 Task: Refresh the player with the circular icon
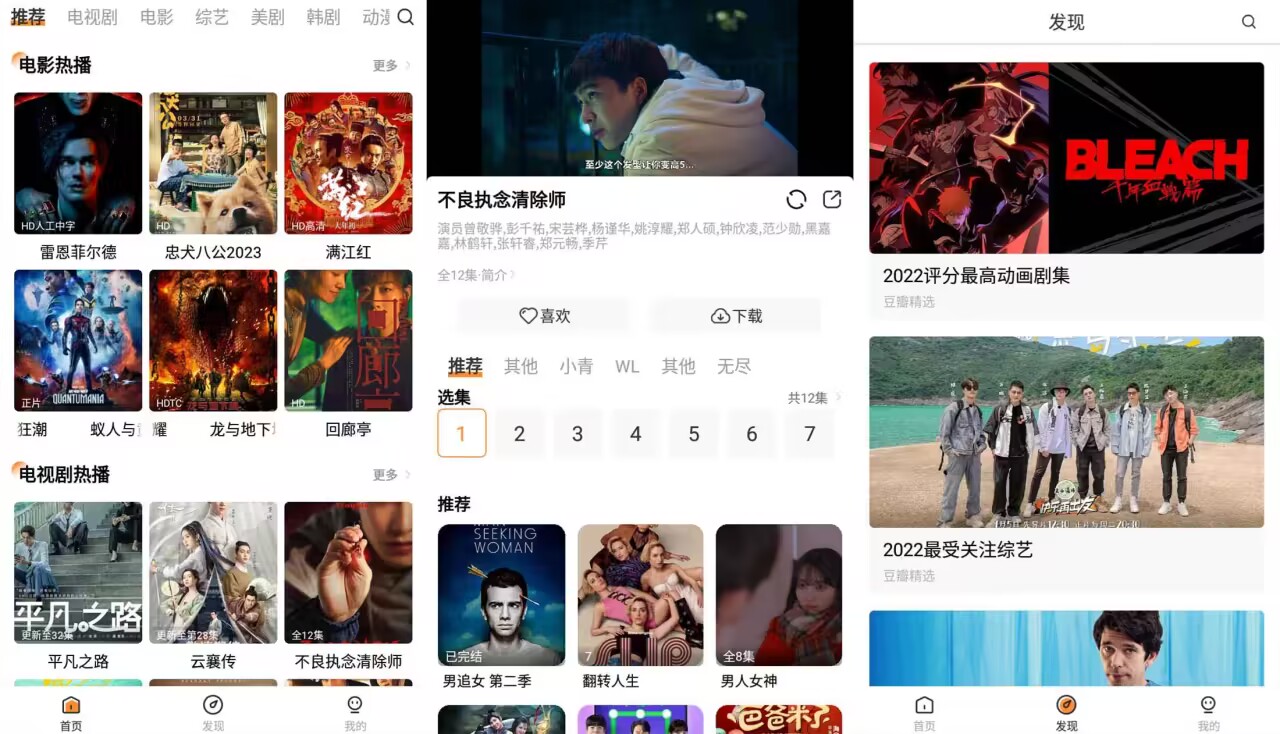[x=796, y=199]
